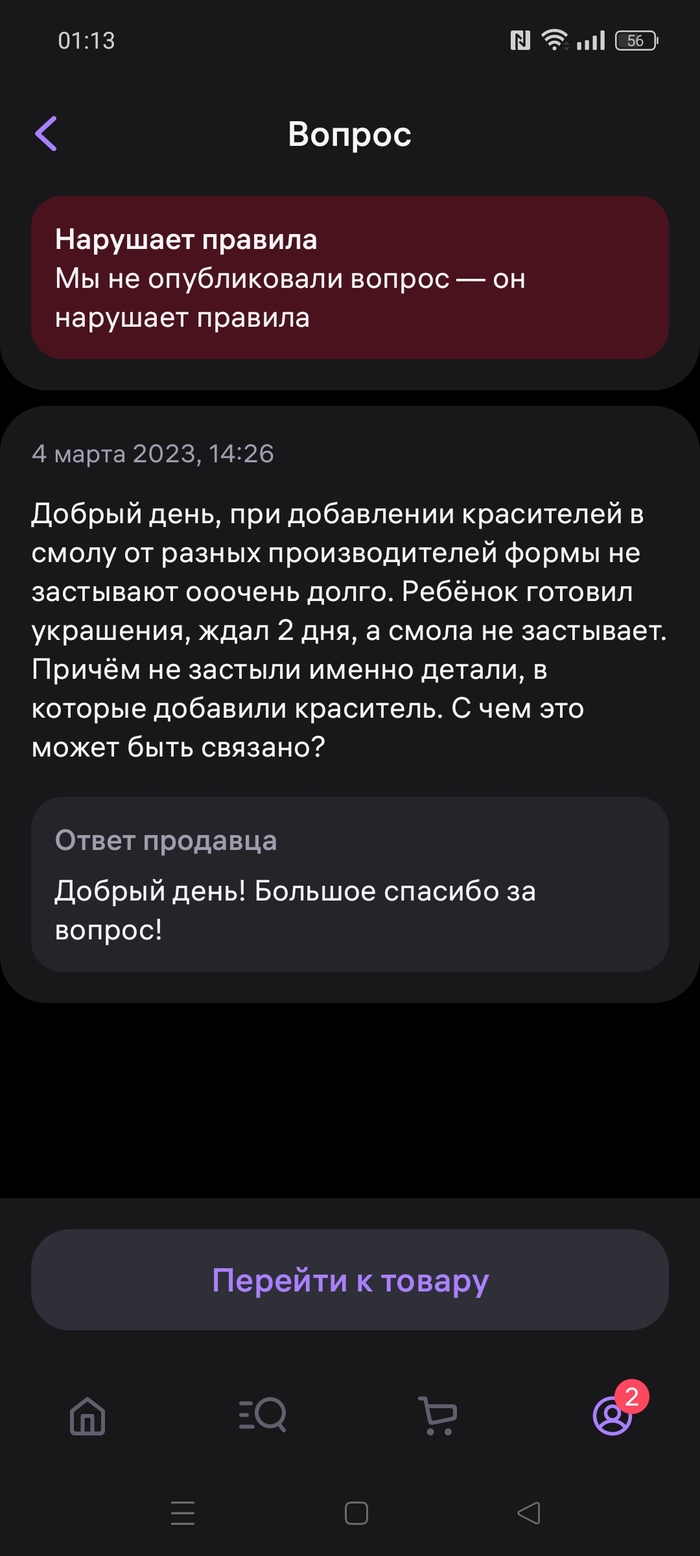
Task: Open the home tab
Action: tap(87, 1416)
